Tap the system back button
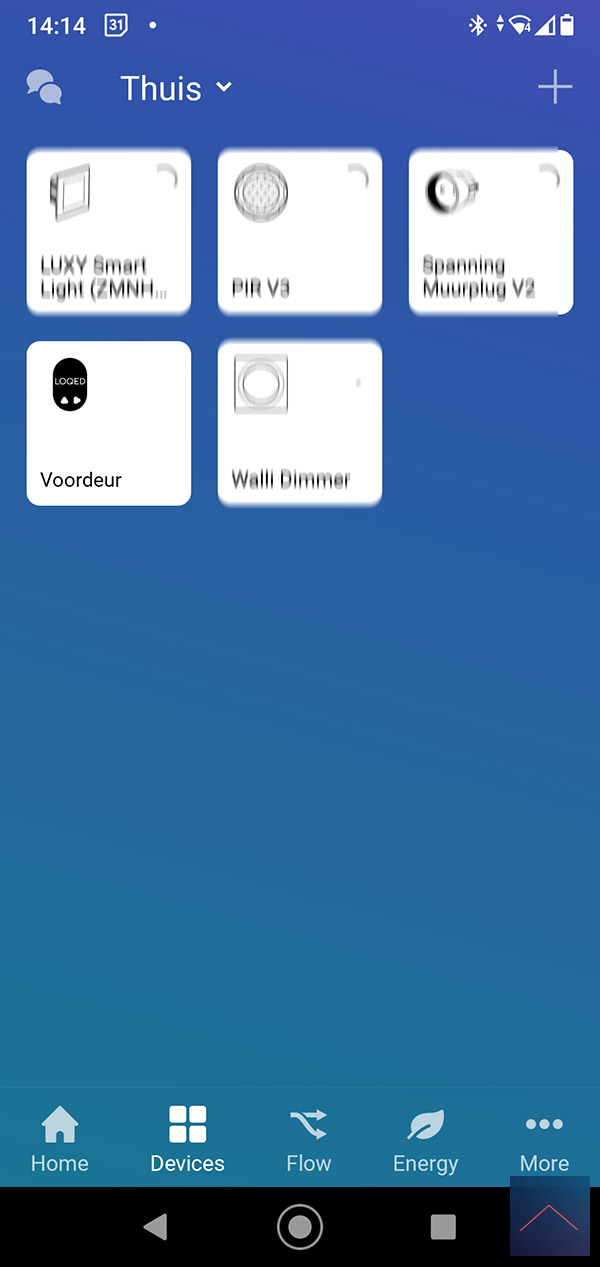 [x=155, y=1227]
